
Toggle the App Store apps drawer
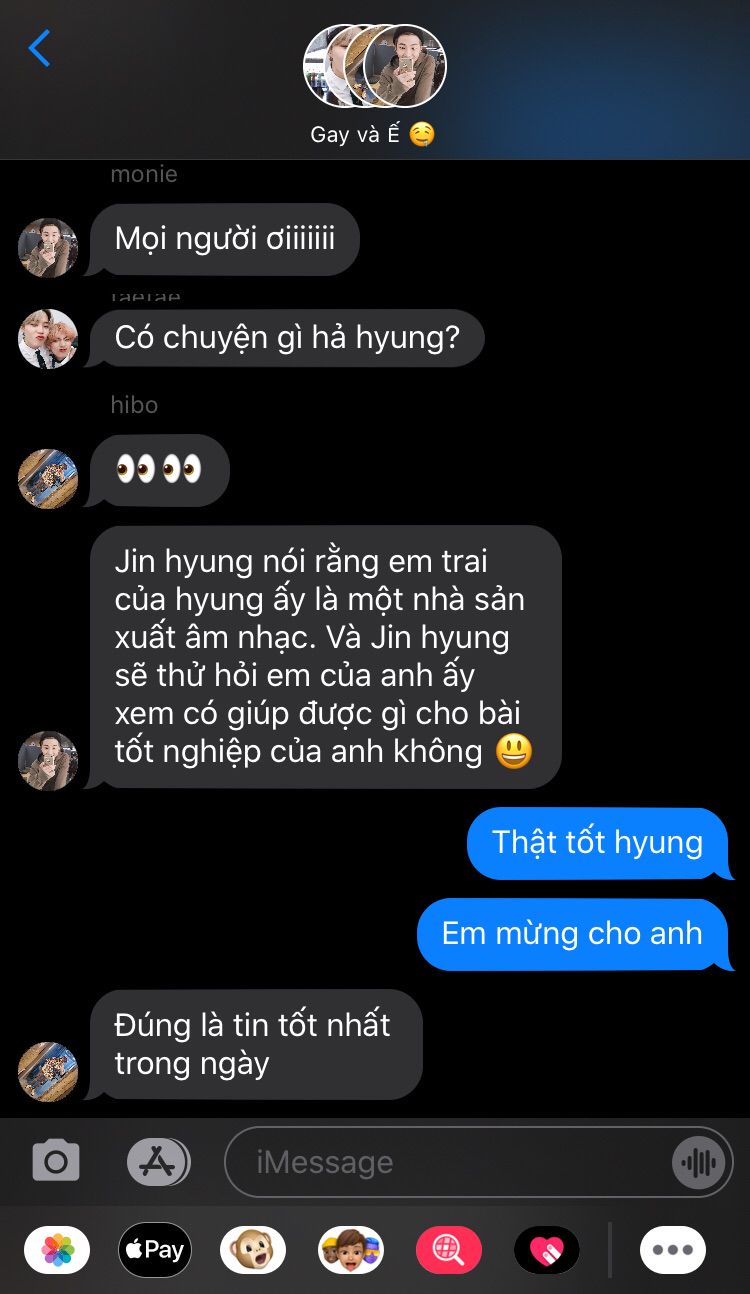[158, 1161]
